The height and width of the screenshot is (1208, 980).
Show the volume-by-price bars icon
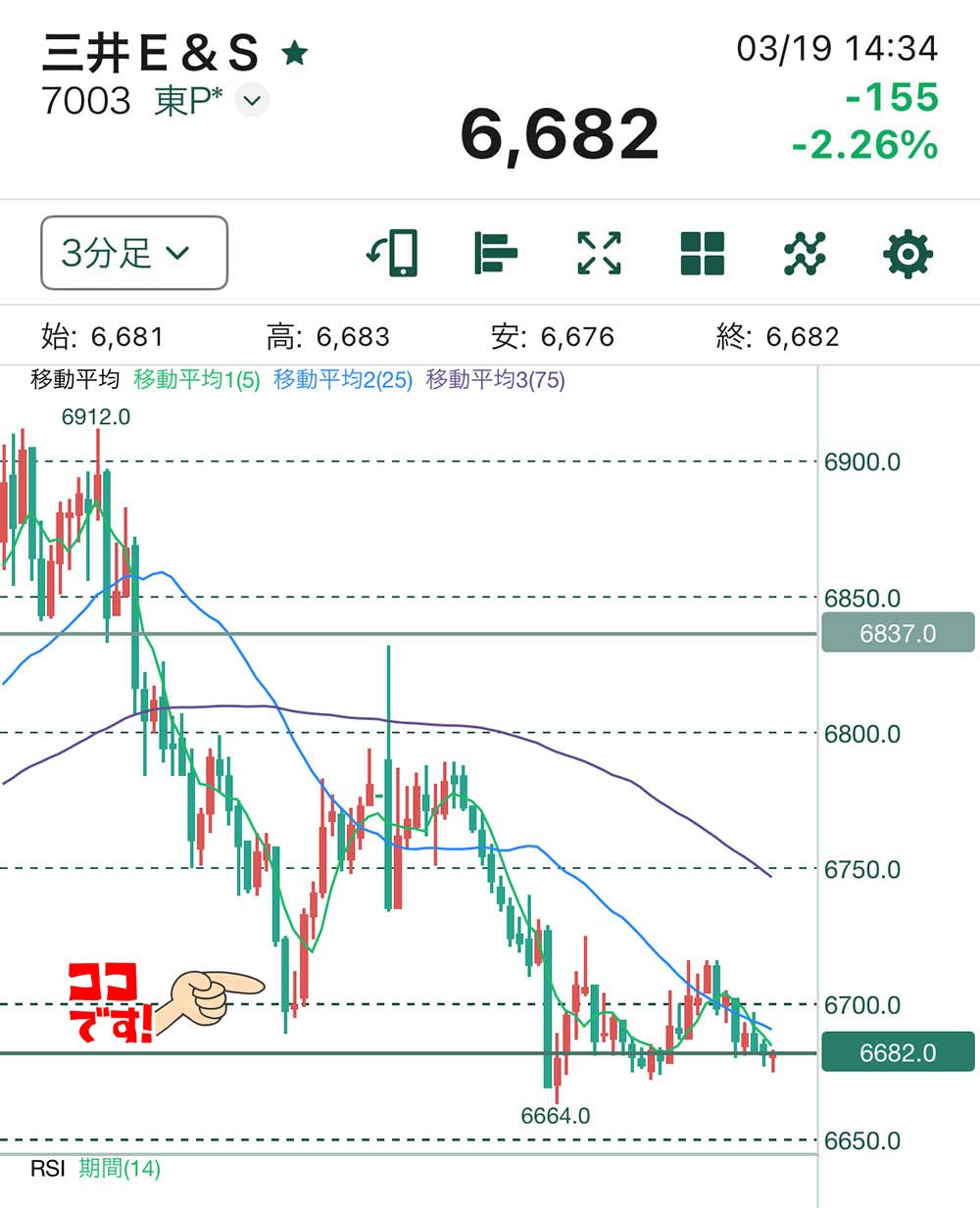point(496,253)
